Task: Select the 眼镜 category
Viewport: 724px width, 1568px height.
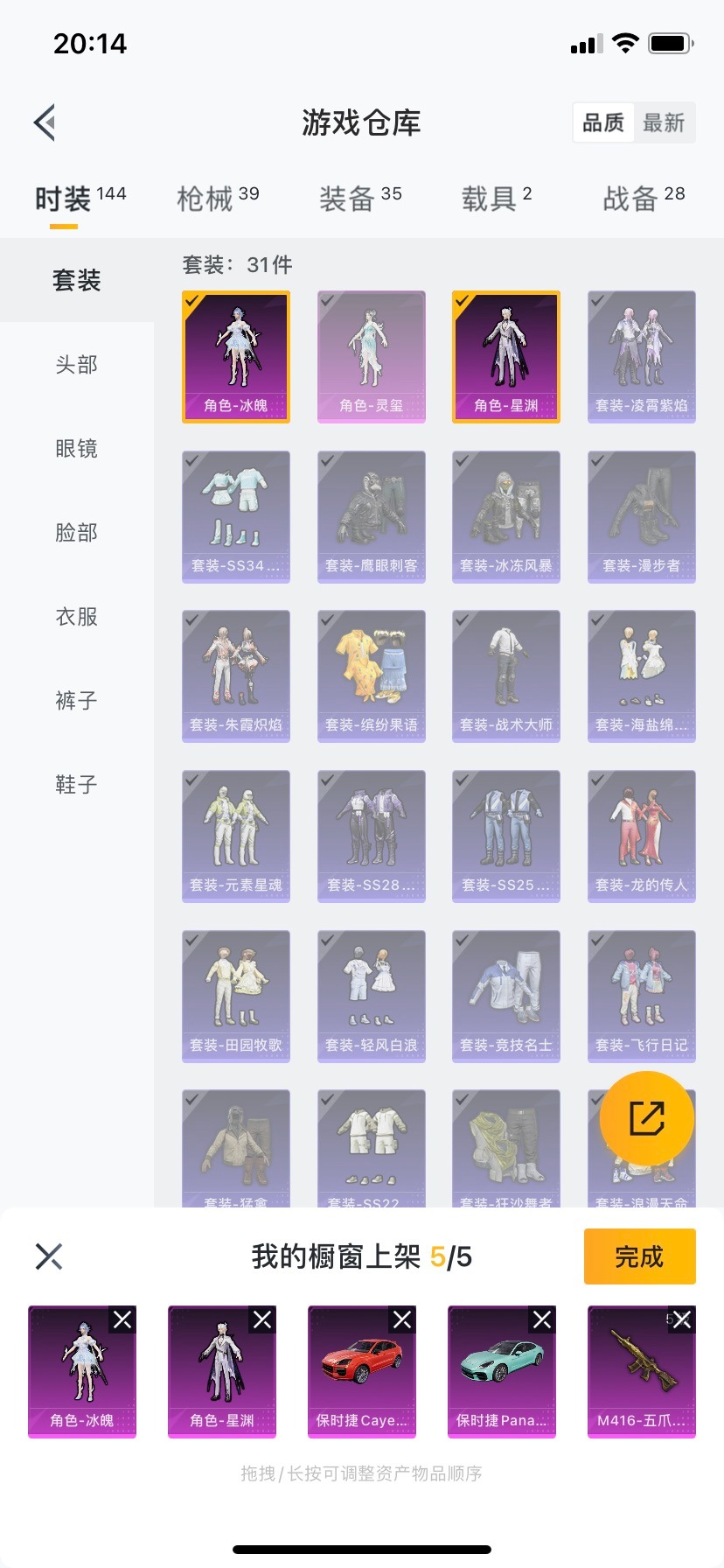Action: (x=76, y=448)
